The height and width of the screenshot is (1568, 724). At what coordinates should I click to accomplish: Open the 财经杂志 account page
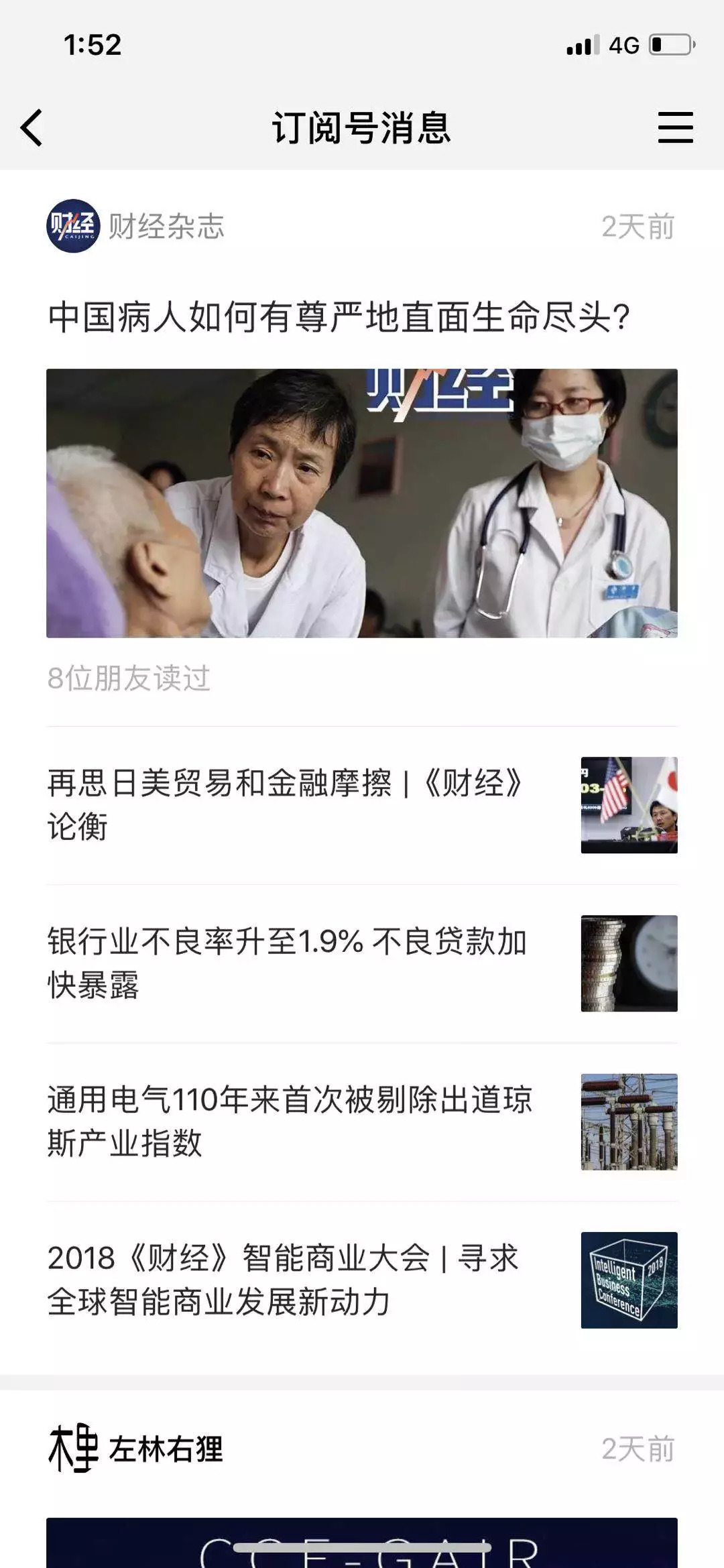[165, 227]
